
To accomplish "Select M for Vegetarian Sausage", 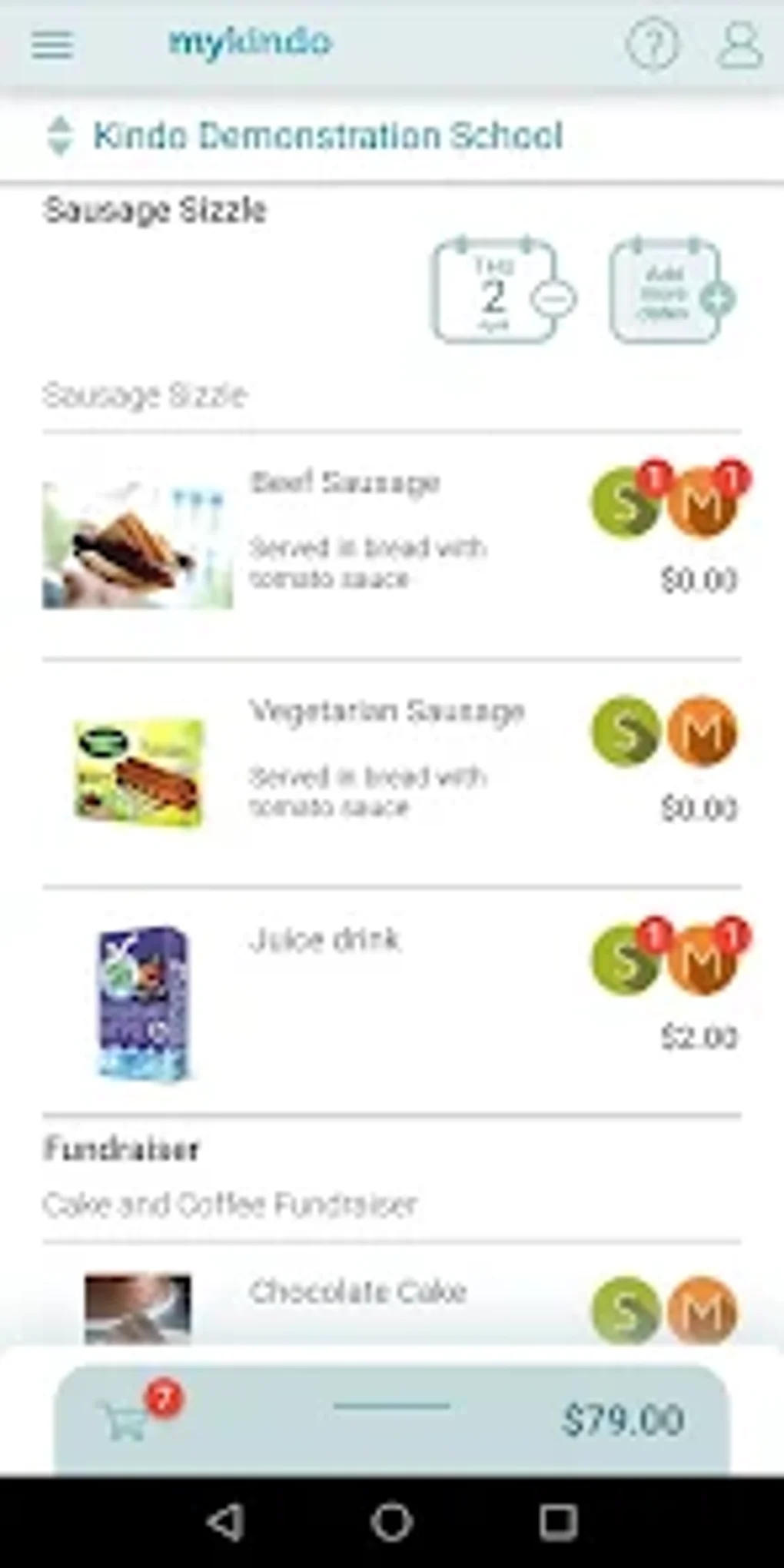I will click(701, 731).
